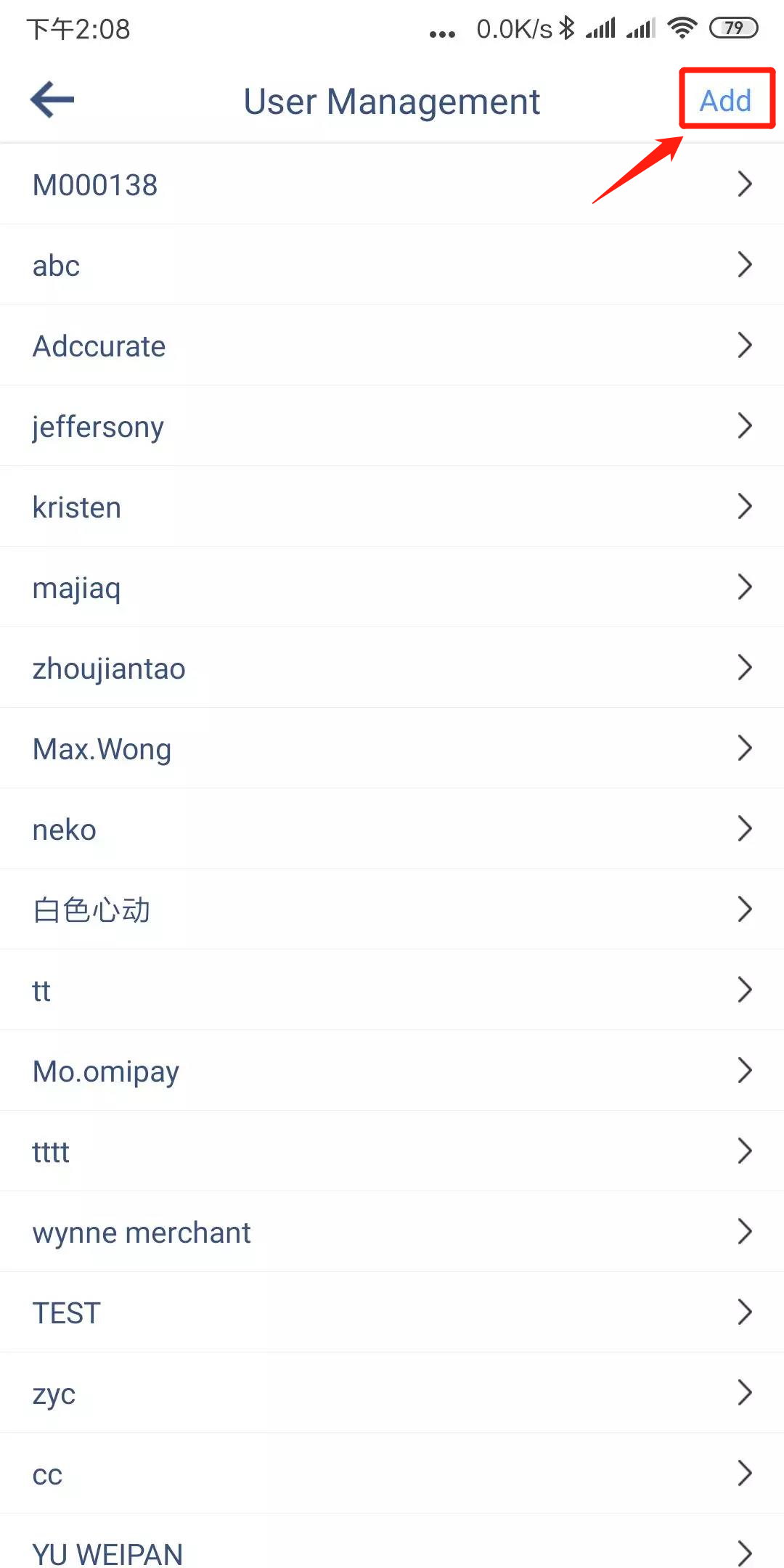Select YU WEIPAN
The image size is (784, 1568).
click(392, 1541)
